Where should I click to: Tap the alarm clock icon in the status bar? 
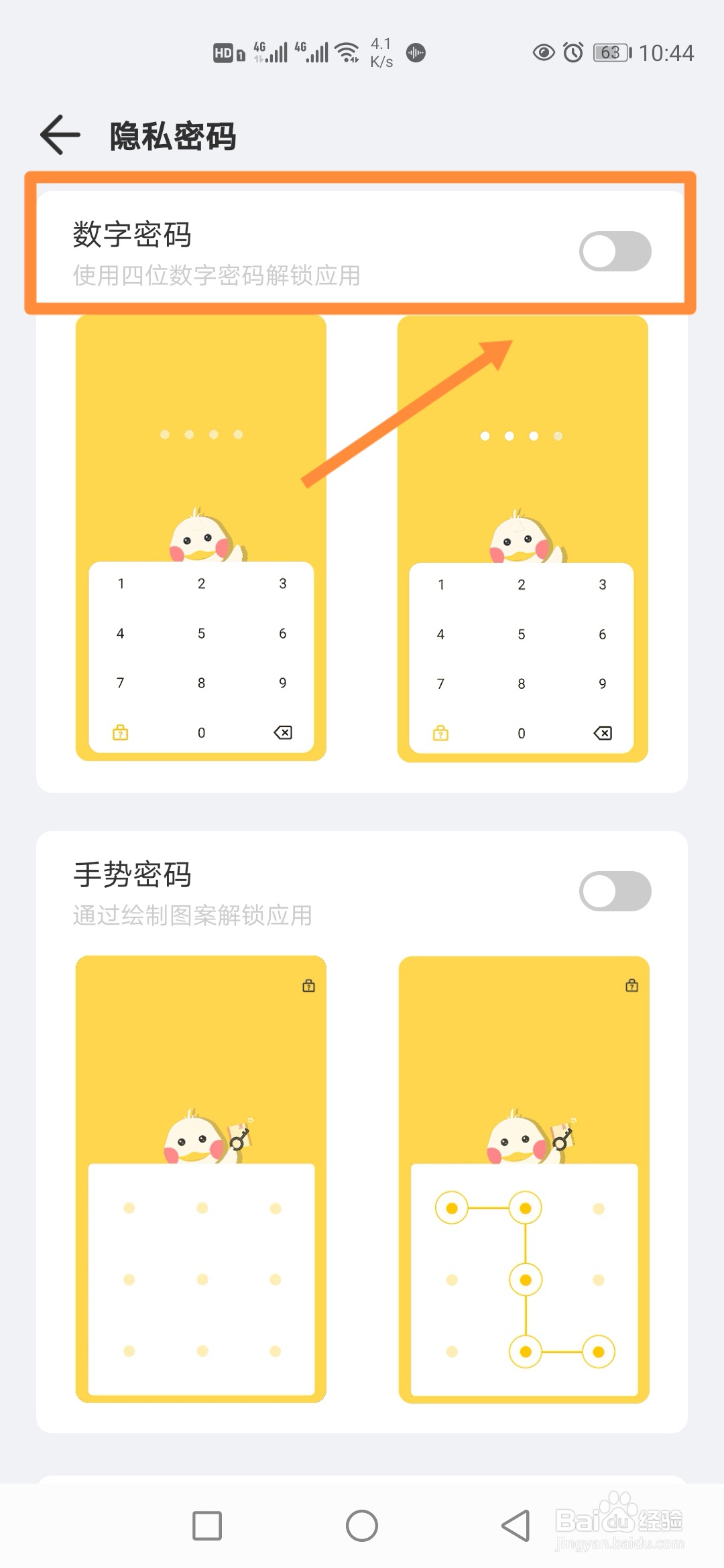[573, 52]
